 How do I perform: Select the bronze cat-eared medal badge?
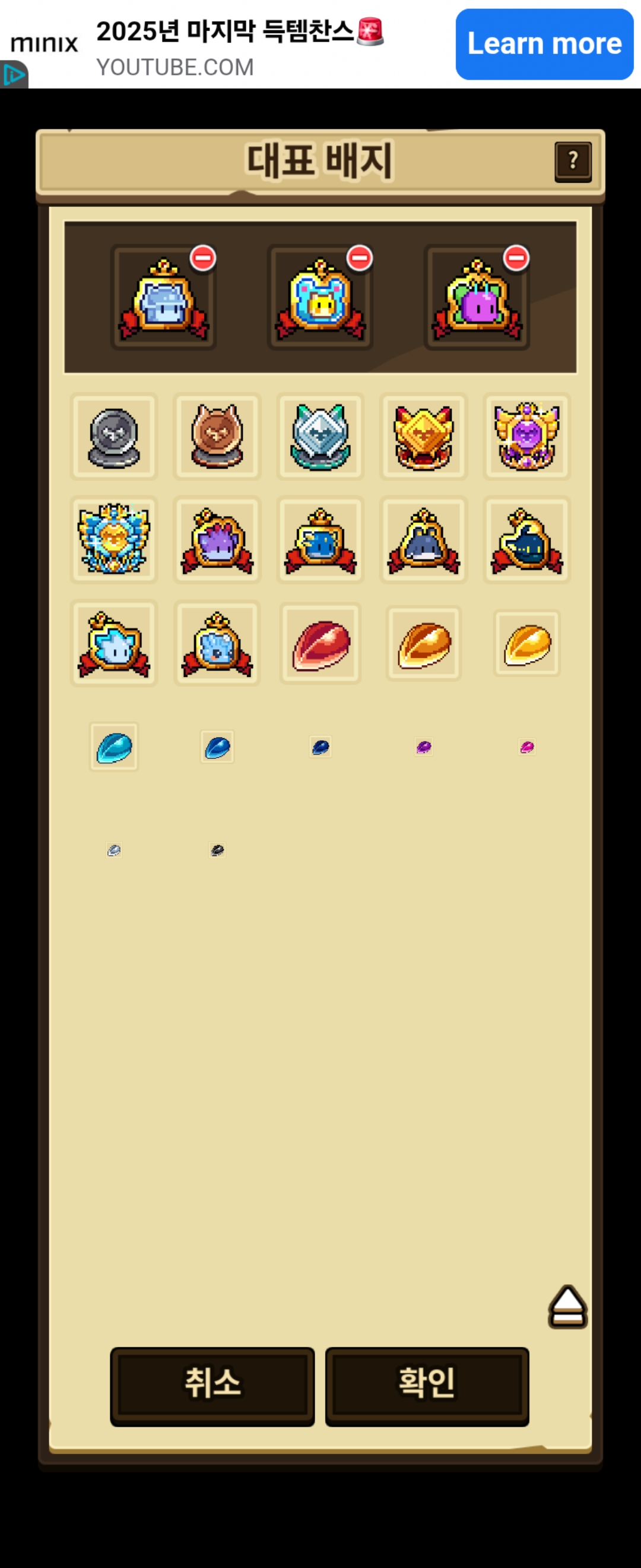[217, 437]
